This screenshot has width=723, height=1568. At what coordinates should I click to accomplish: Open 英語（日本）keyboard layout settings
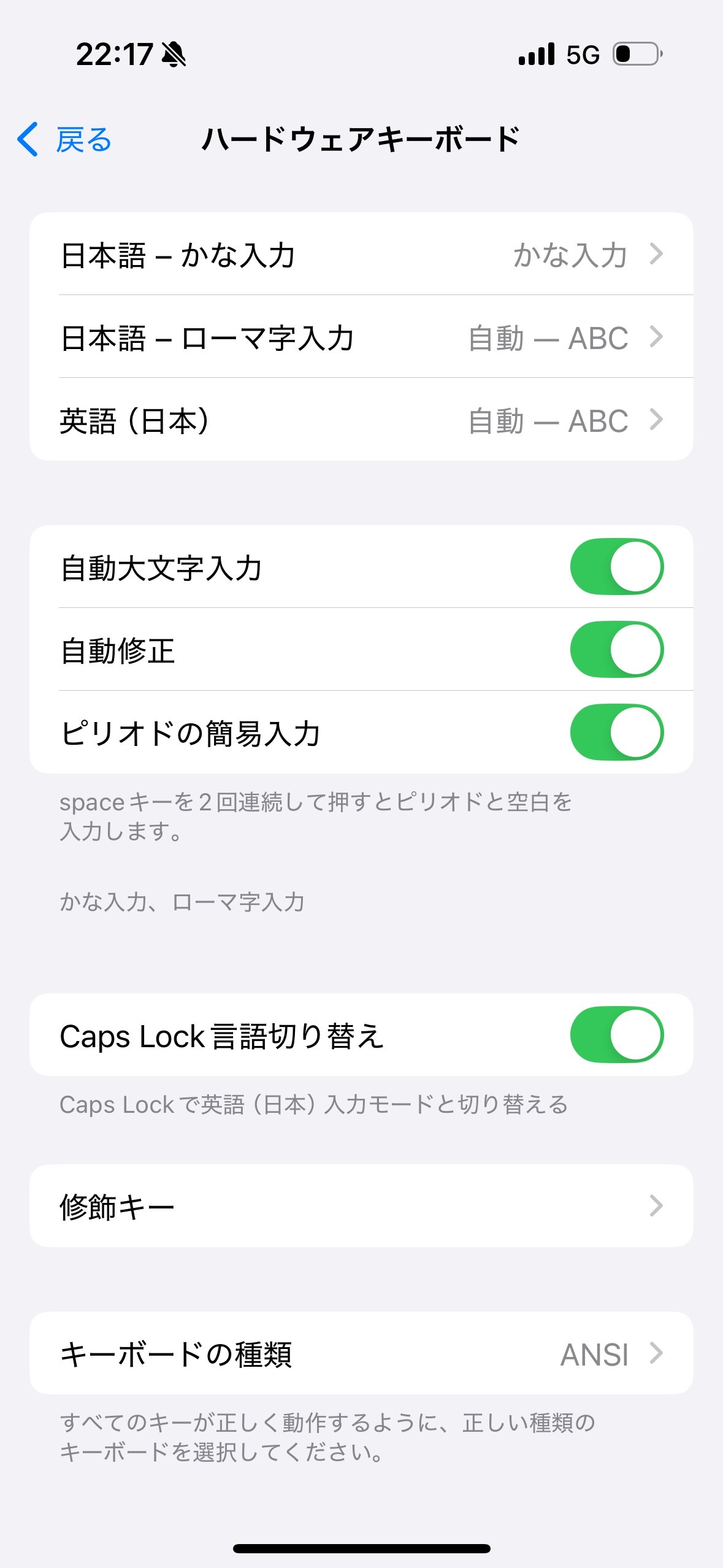pyautogui.click(x=361, y=421)
